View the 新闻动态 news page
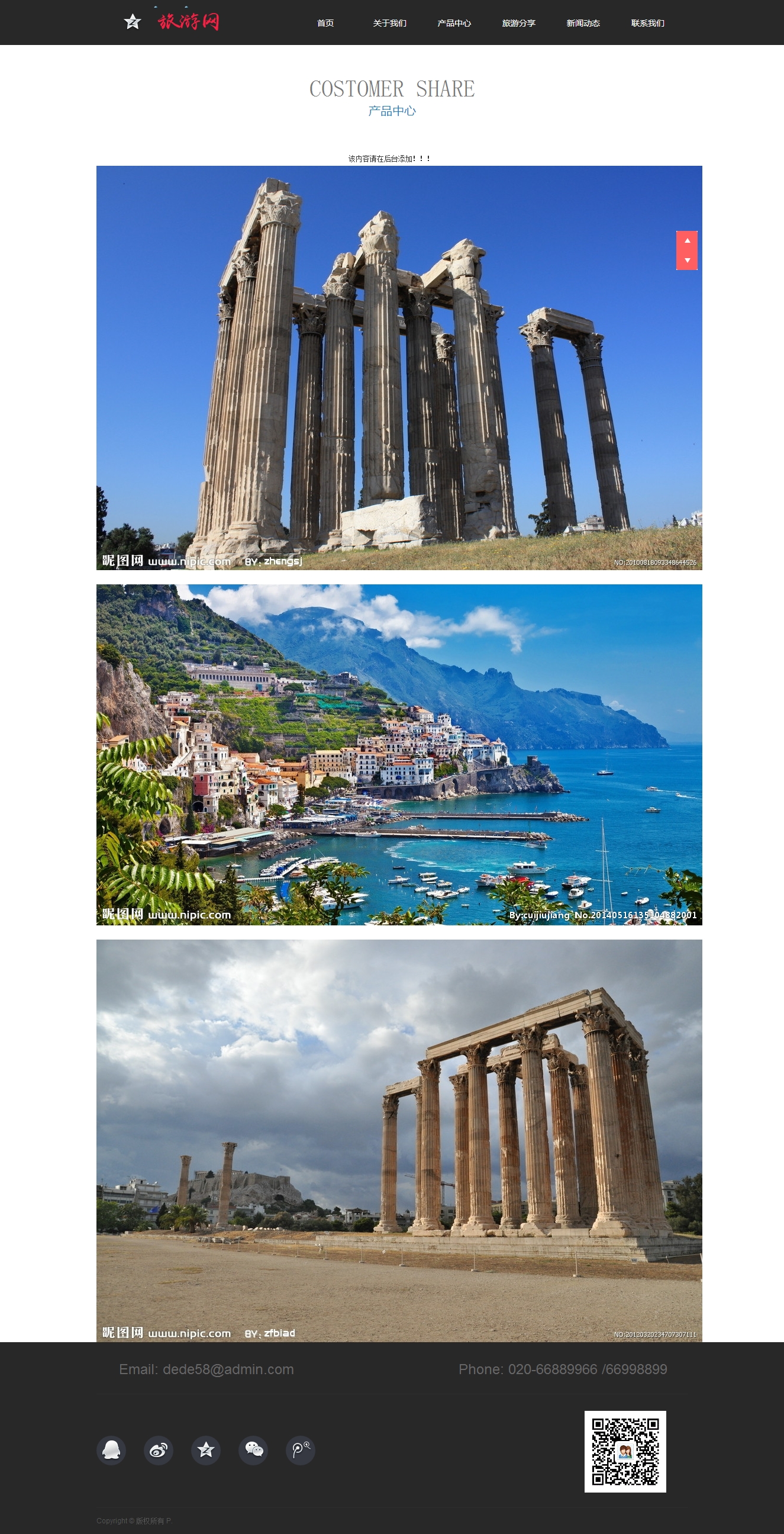Image resolution: width=784 pixels, height=1534 pixels. click(x=583, y=23)
